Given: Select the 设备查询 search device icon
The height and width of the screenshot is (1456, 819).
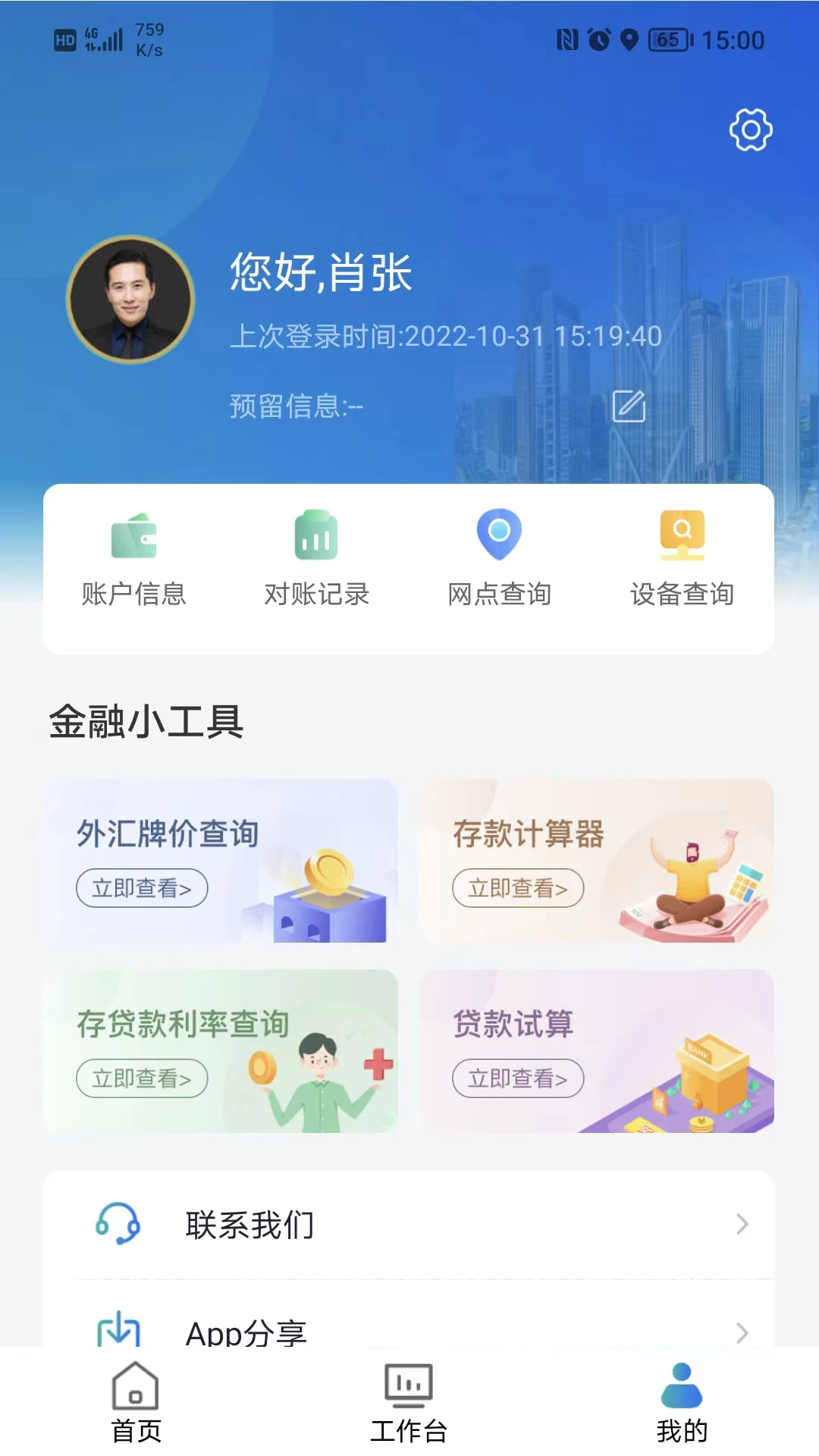Looking at the screenshot, I should point(682,535).
